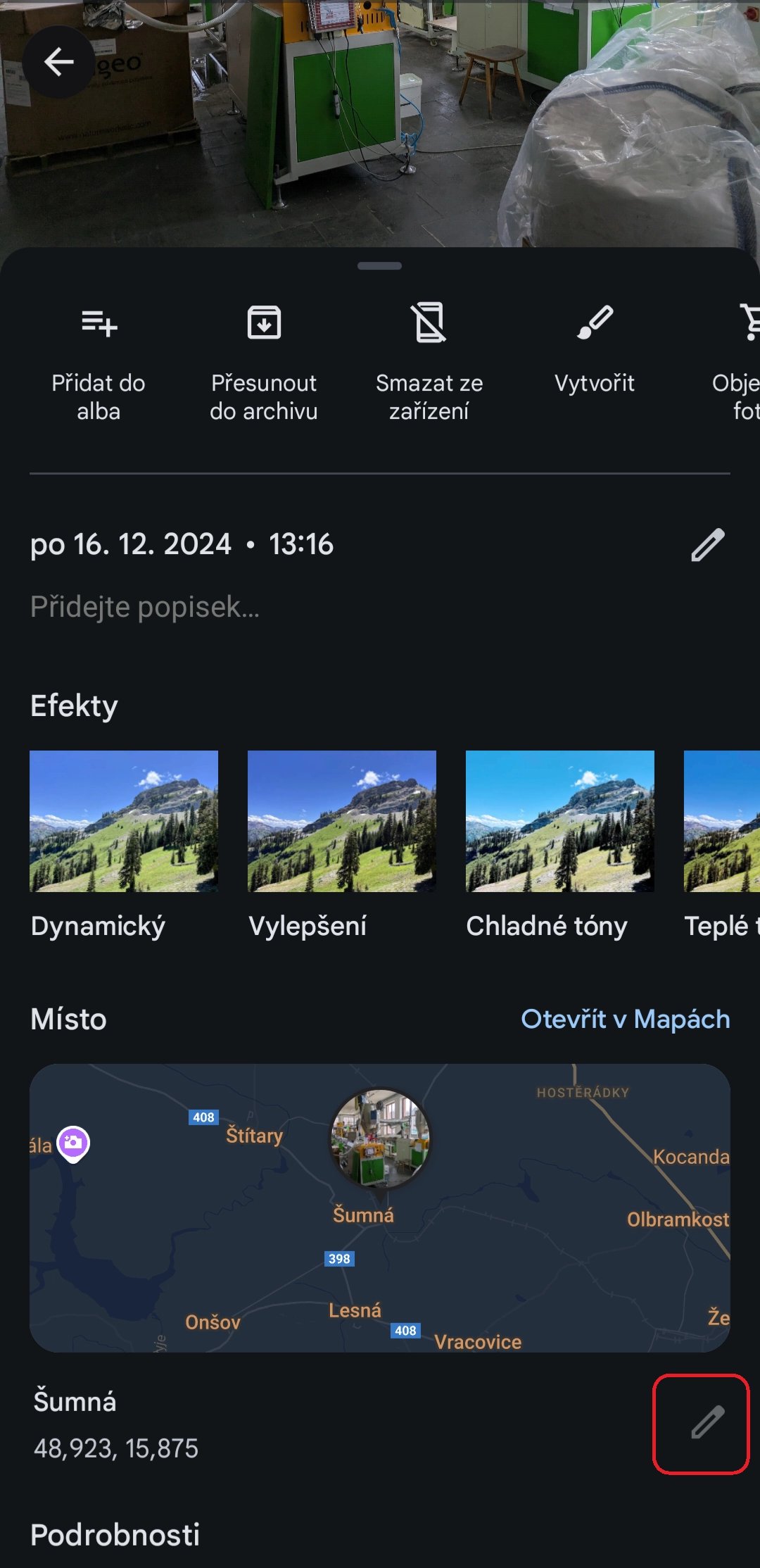Open Otevřít v Mapách link

click(x=625, y=1018)
